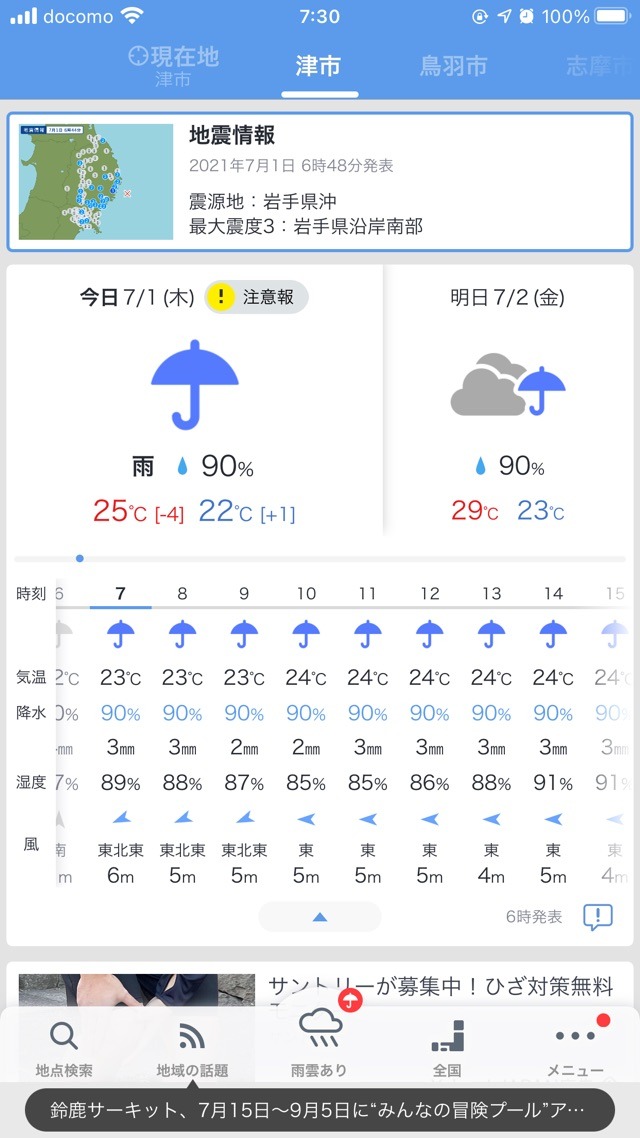Open 地域の話題 local topics
This screenshot has width=640, height=1138.
pos(192,1049)
